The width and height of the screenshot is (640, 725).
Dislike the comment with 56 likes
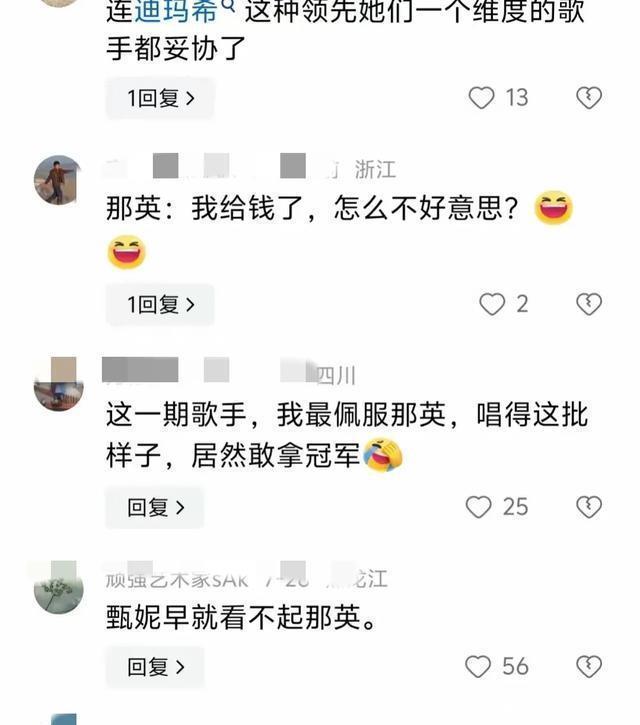point(589,666)
